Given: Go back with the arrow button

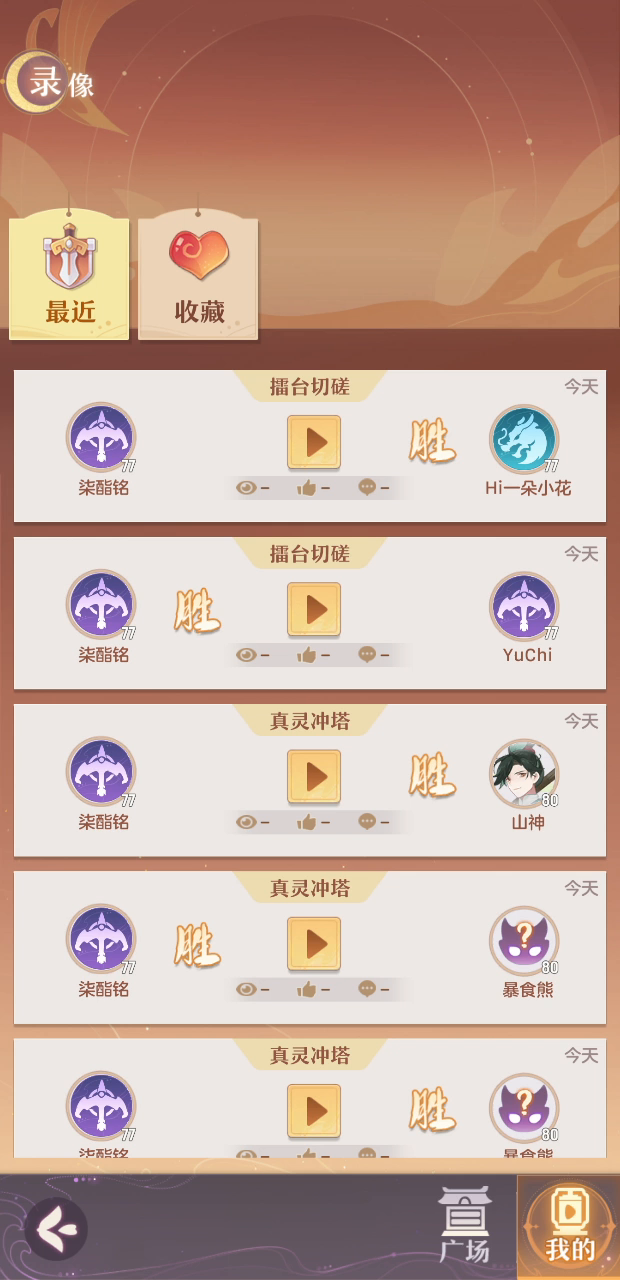Looking at the screenshot, I should tap(55, 1227).
